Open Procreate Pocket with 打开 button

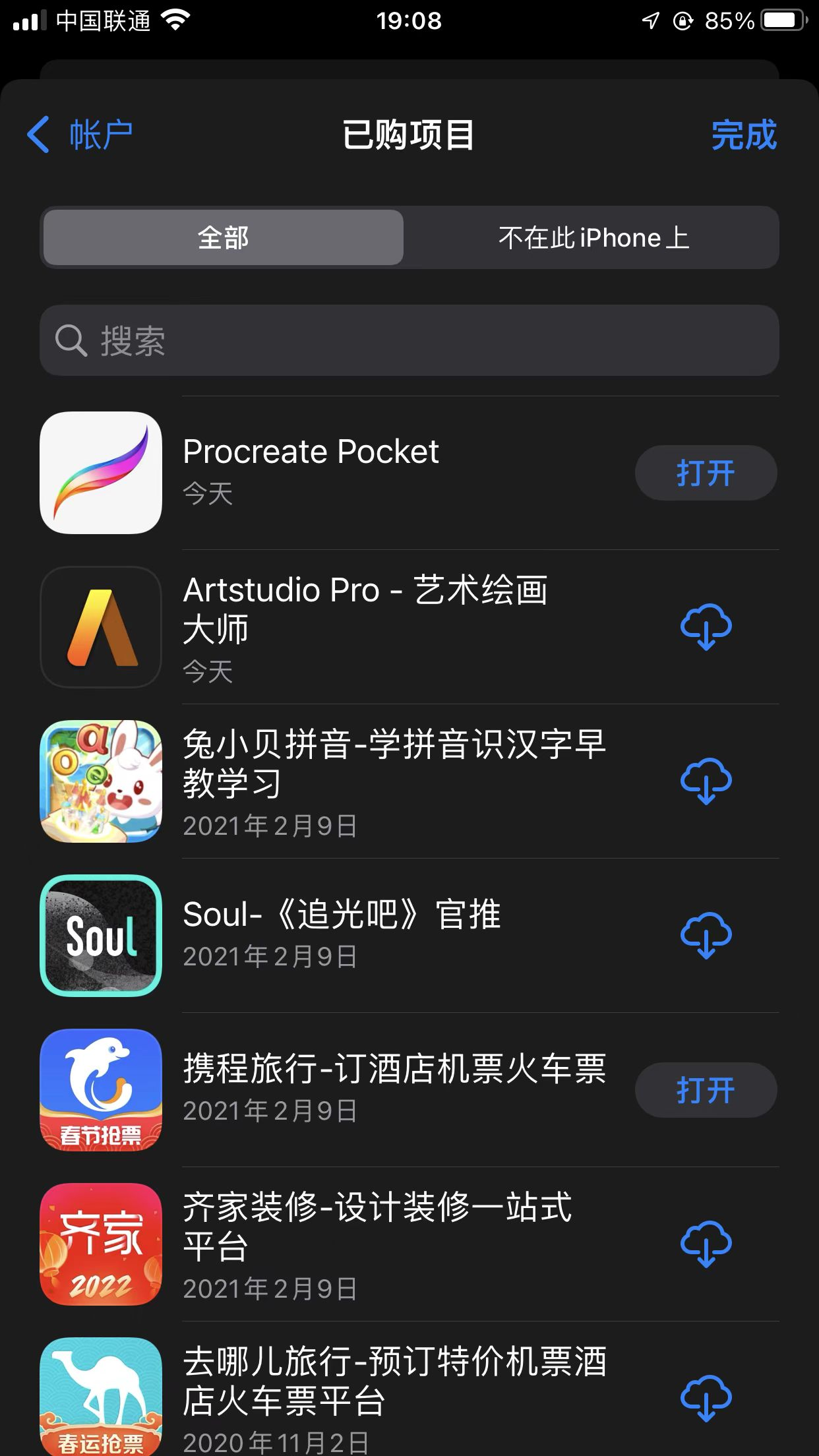706,473
